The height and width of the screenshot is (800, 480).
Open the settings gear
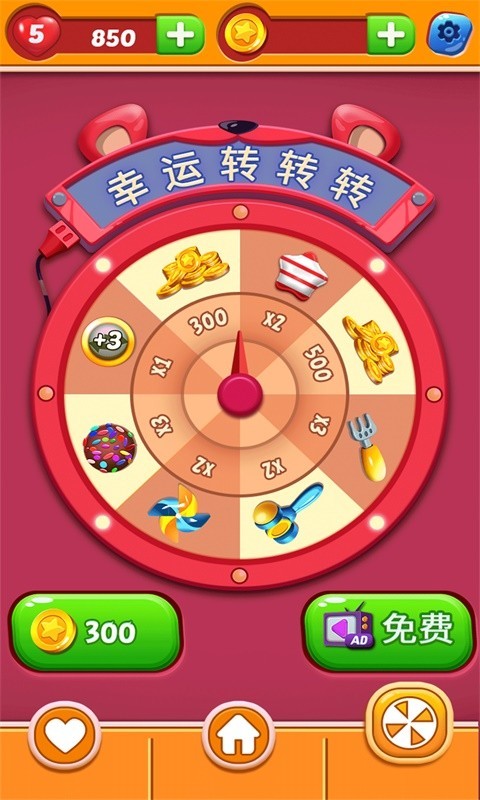coord(449,34)
